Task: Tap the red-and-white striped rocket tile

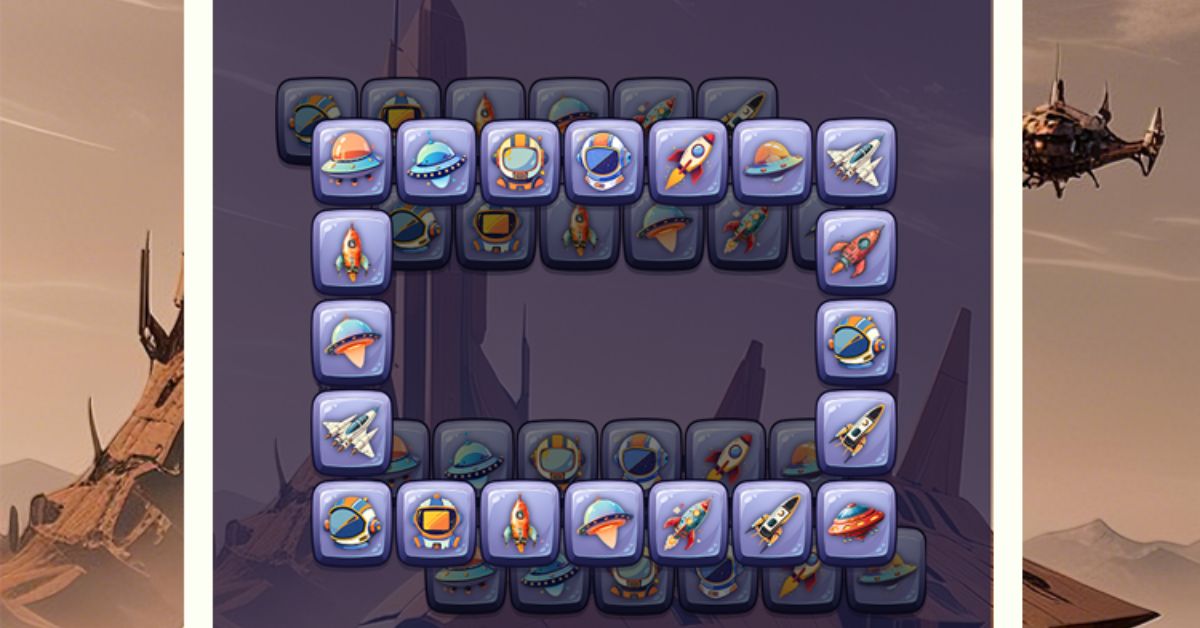Action: (687, 522)
